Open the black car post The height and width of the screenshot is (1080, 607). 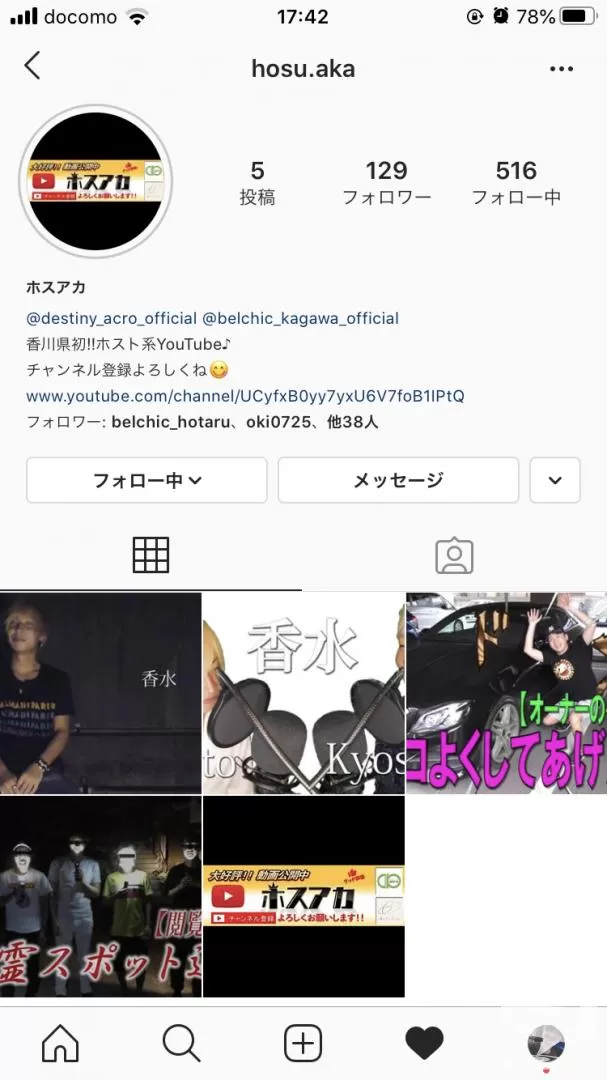coord(506,693)
